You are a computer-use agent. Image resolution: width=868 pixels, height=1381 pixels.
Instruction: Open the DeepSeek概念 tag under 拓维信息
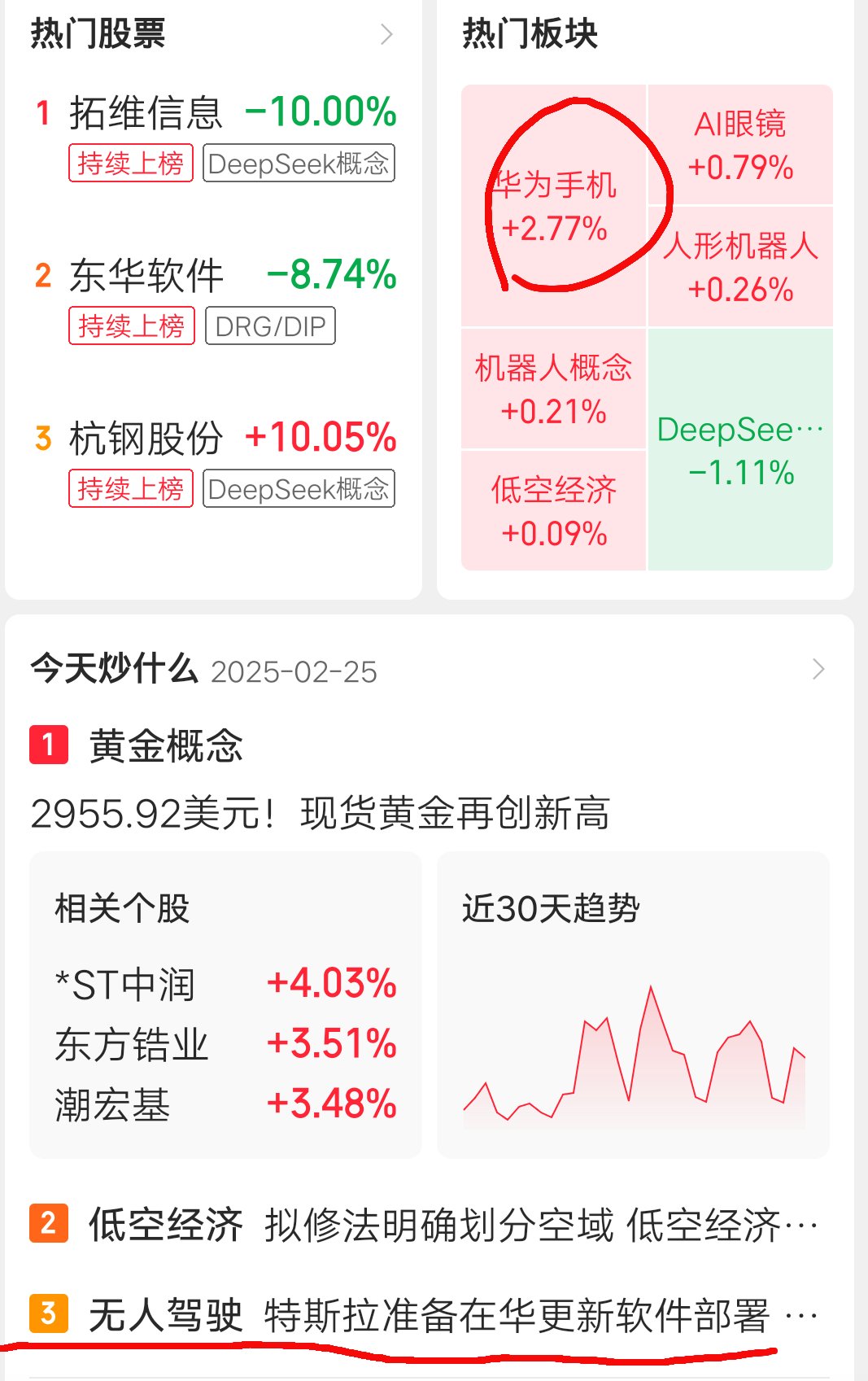pyautogui.click(x=299, y=164)
